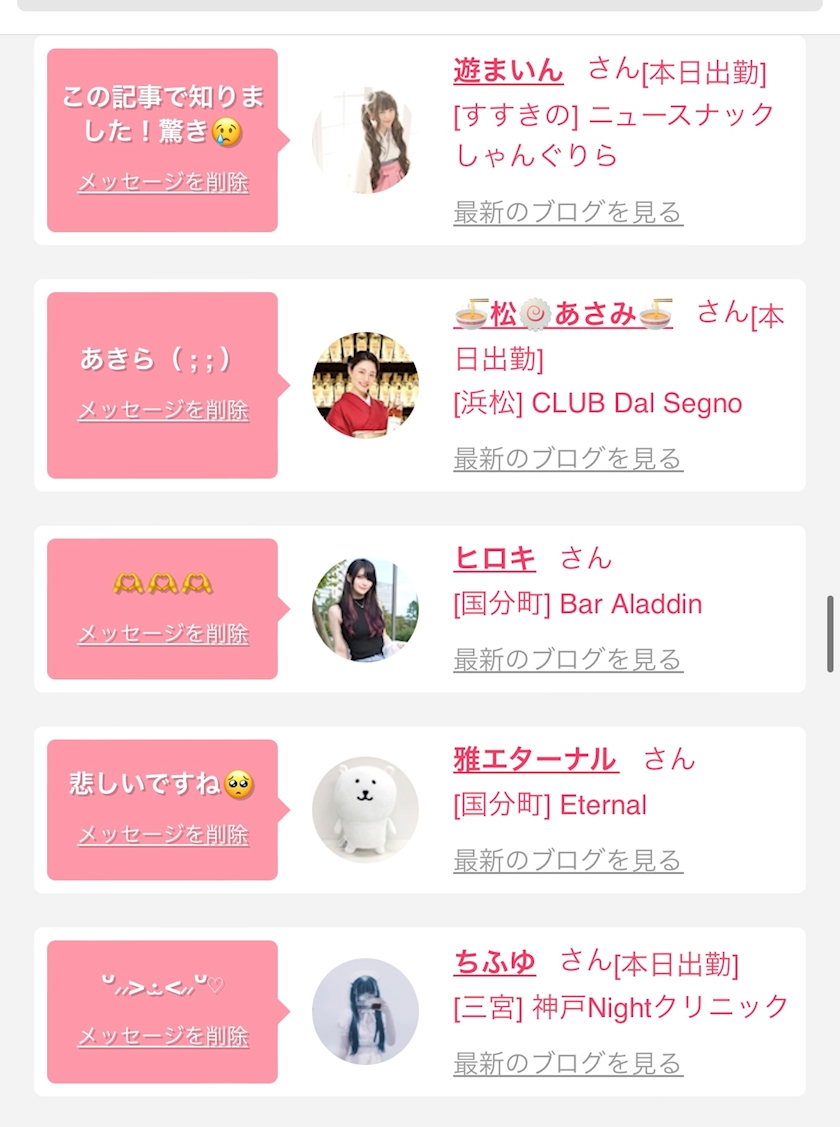
Task: Tap ヒロキ's profile photo
Action: (365, 609)
